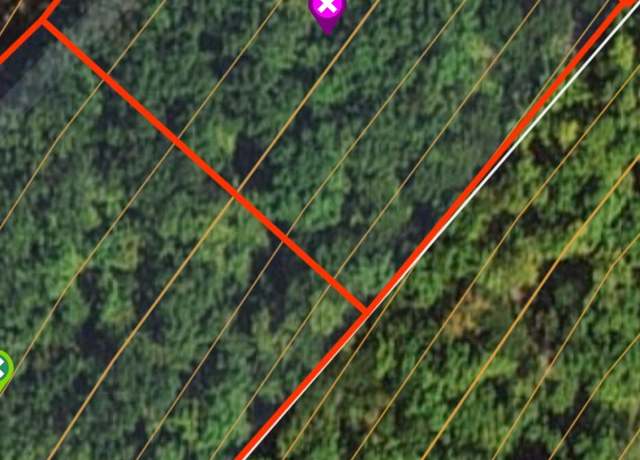The height and width of the screenshot is (460, 640).
Task: Select the purple X waypoint marker
Action: point(327,9)
